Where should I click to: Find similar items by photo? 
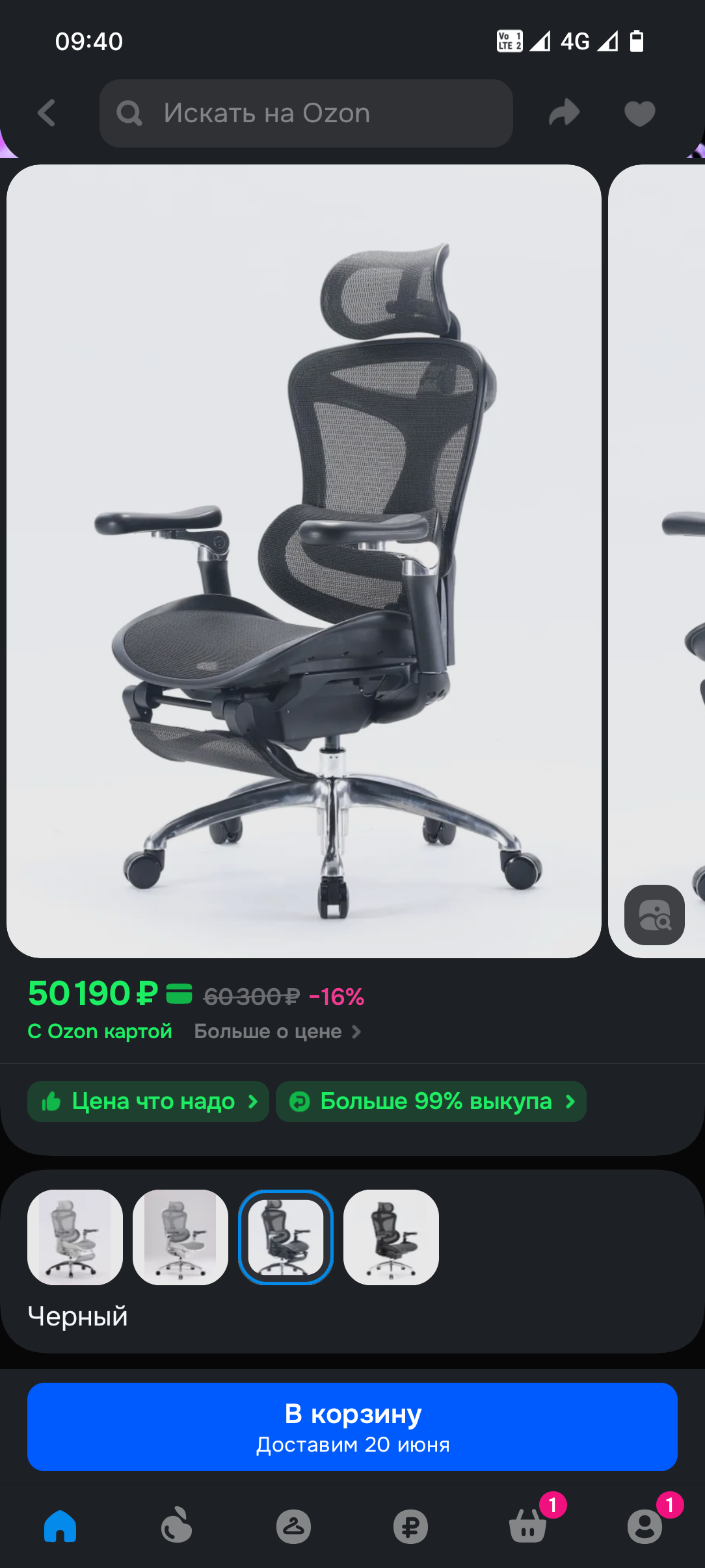point(654,915)
